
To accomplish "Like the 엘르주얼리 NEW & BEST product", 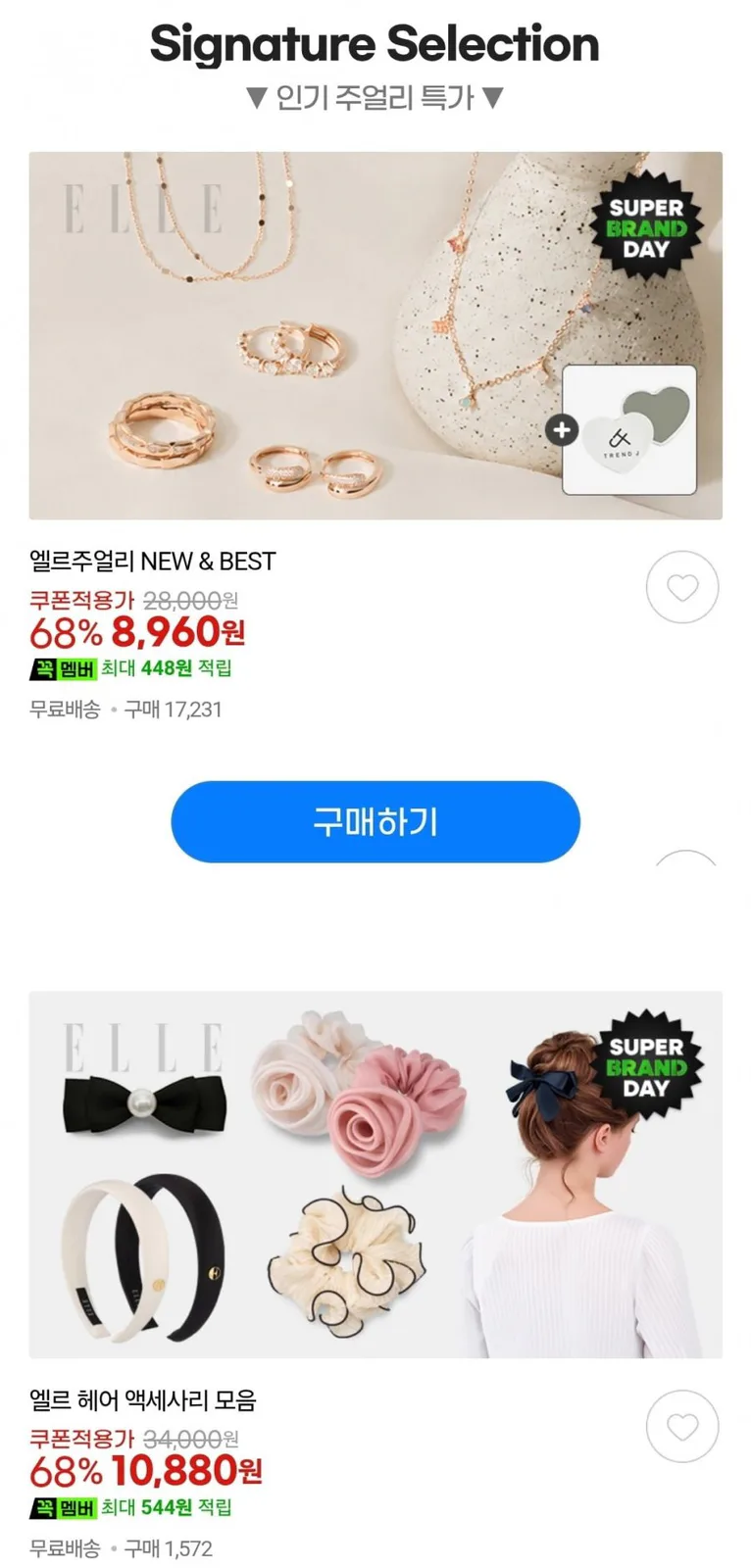I will click(x=682, y=587).
